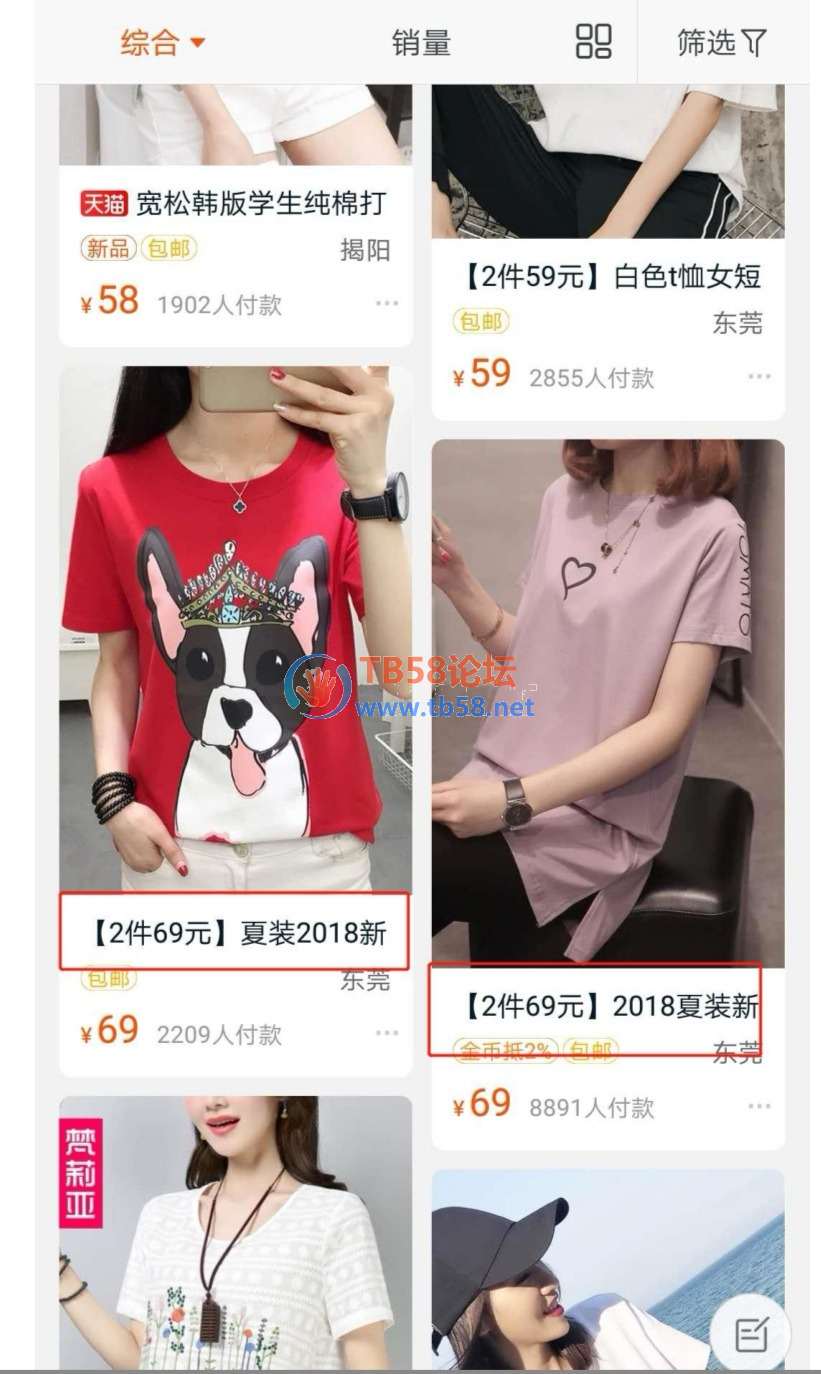Open more options on the 8891人付款 item
This screenshot has width=821, height=1374.
pos(759,1106)
